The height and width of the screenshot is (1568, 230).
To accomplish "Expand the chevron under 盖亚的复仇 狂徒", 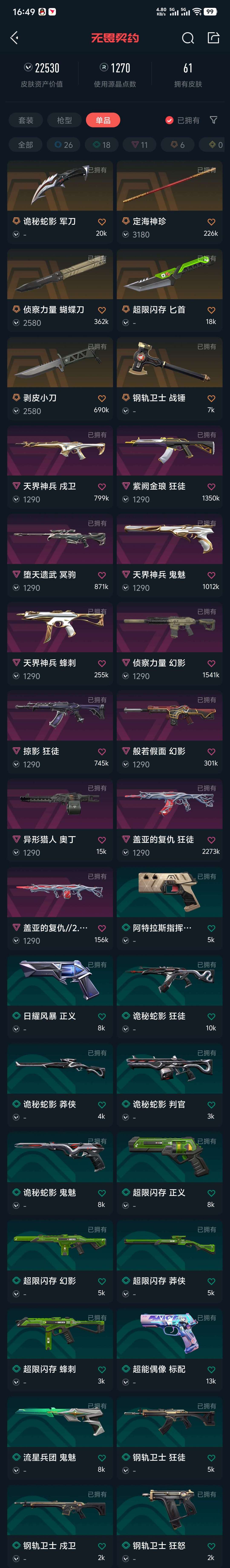I will (125, 853).
